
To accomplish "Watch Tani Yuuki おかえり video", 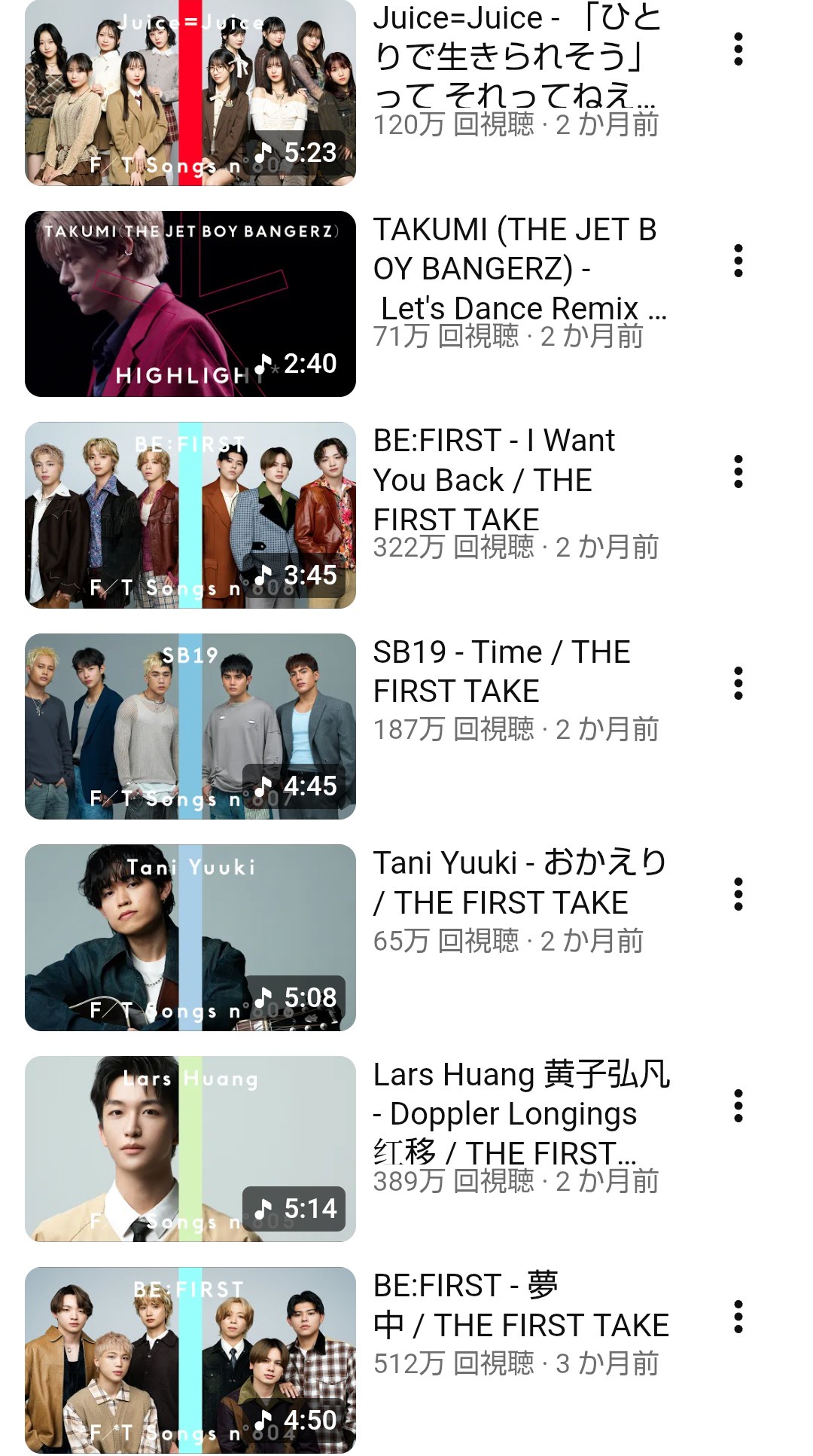I will [x=190, y=938].
